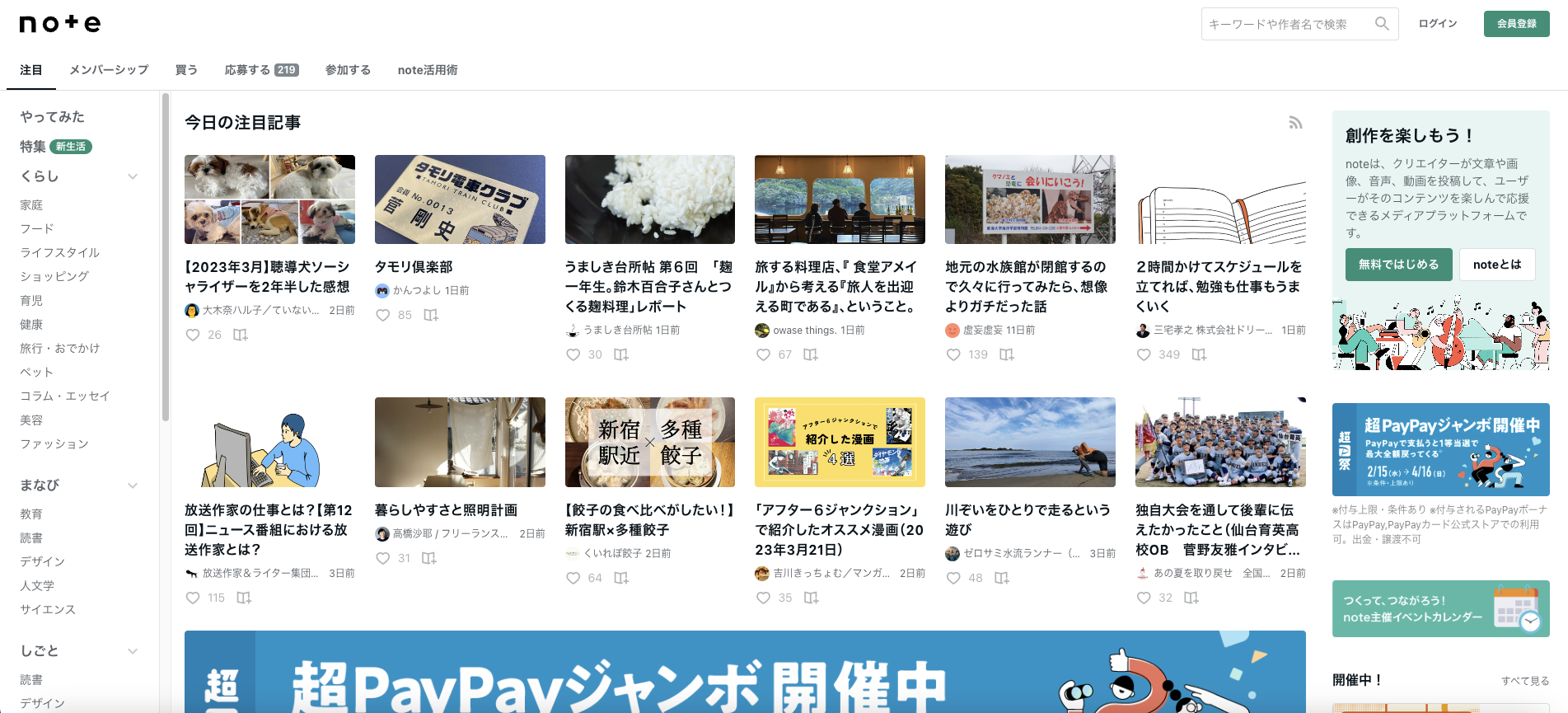Switch to the 買う tab
This screenshot has width=1568, height=713.
tap(186, 70)
